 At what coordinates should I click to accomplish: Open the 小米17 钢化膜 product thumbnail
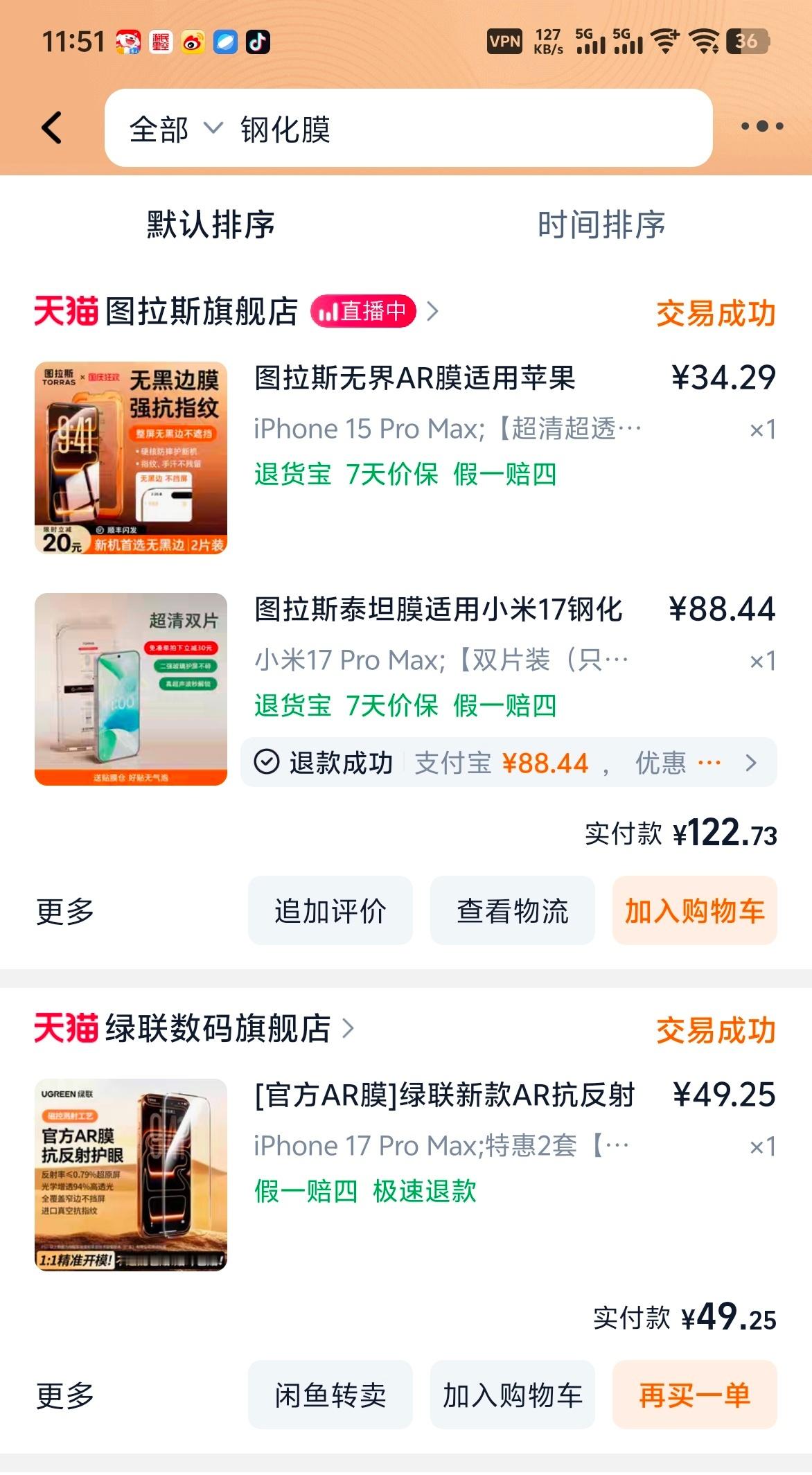(x=133, y=689)
